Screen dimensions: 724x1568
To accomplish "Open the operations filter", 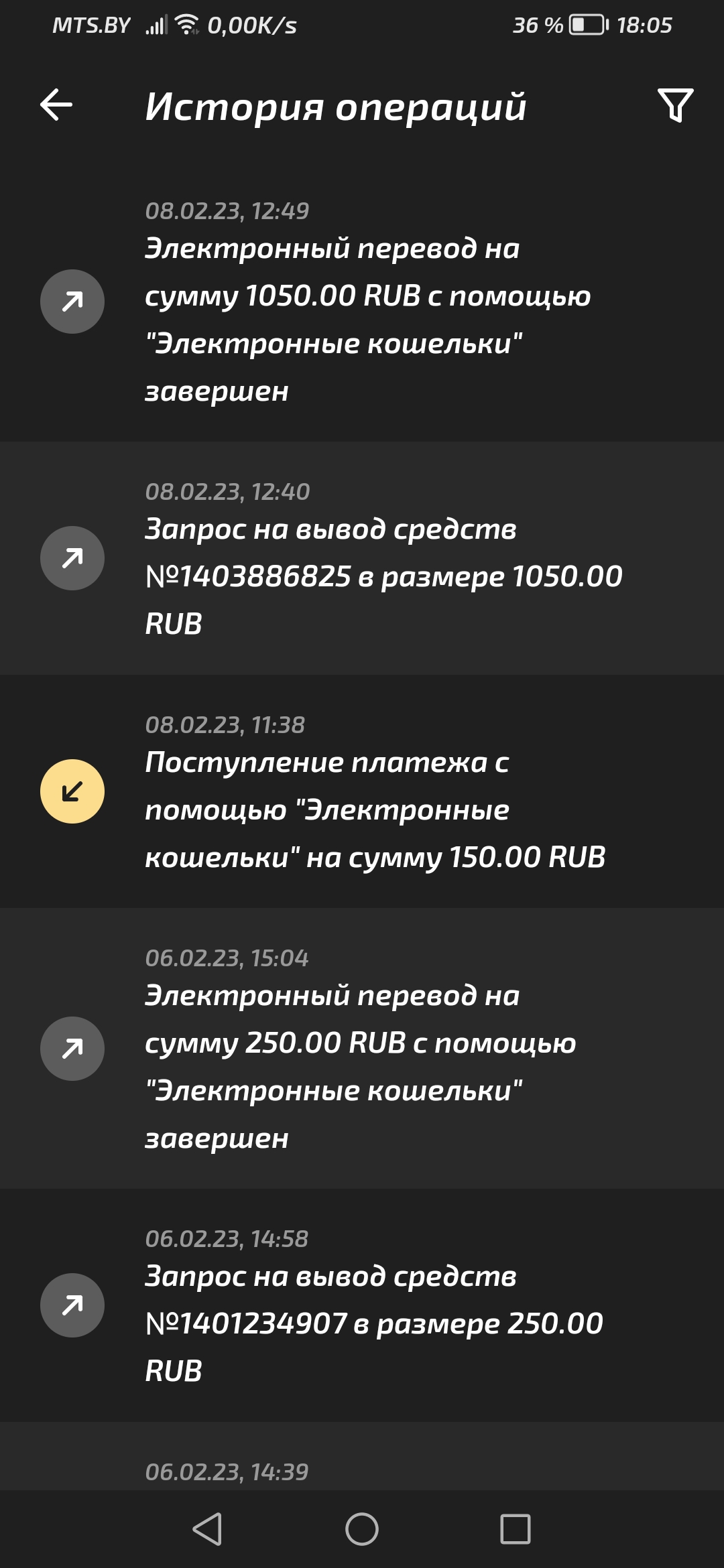I will point(675,105).
